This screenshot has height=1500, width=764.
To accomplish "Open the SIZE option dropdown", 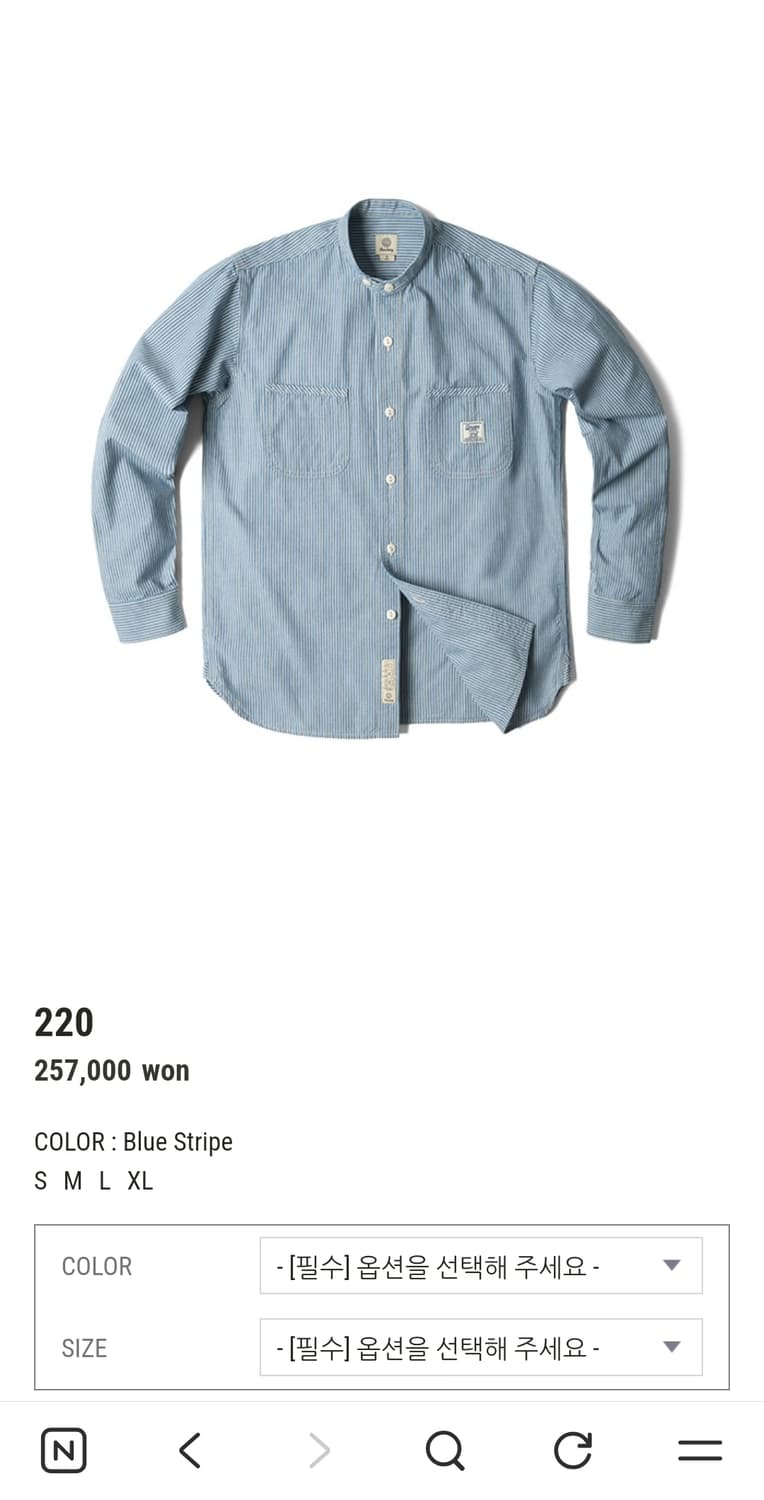I will [x=480, y=1347].
